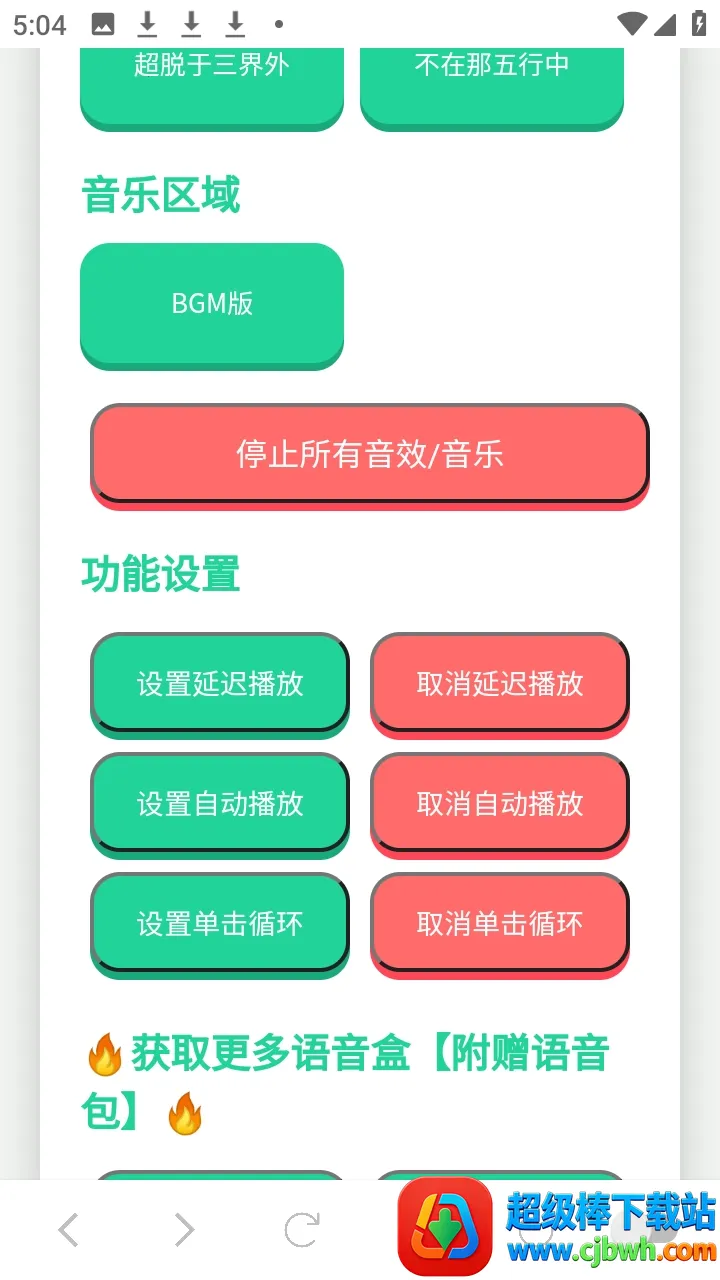Reload the page with the refresh icon
The image size is (720, 1280).
click(x=301, y=1230)
